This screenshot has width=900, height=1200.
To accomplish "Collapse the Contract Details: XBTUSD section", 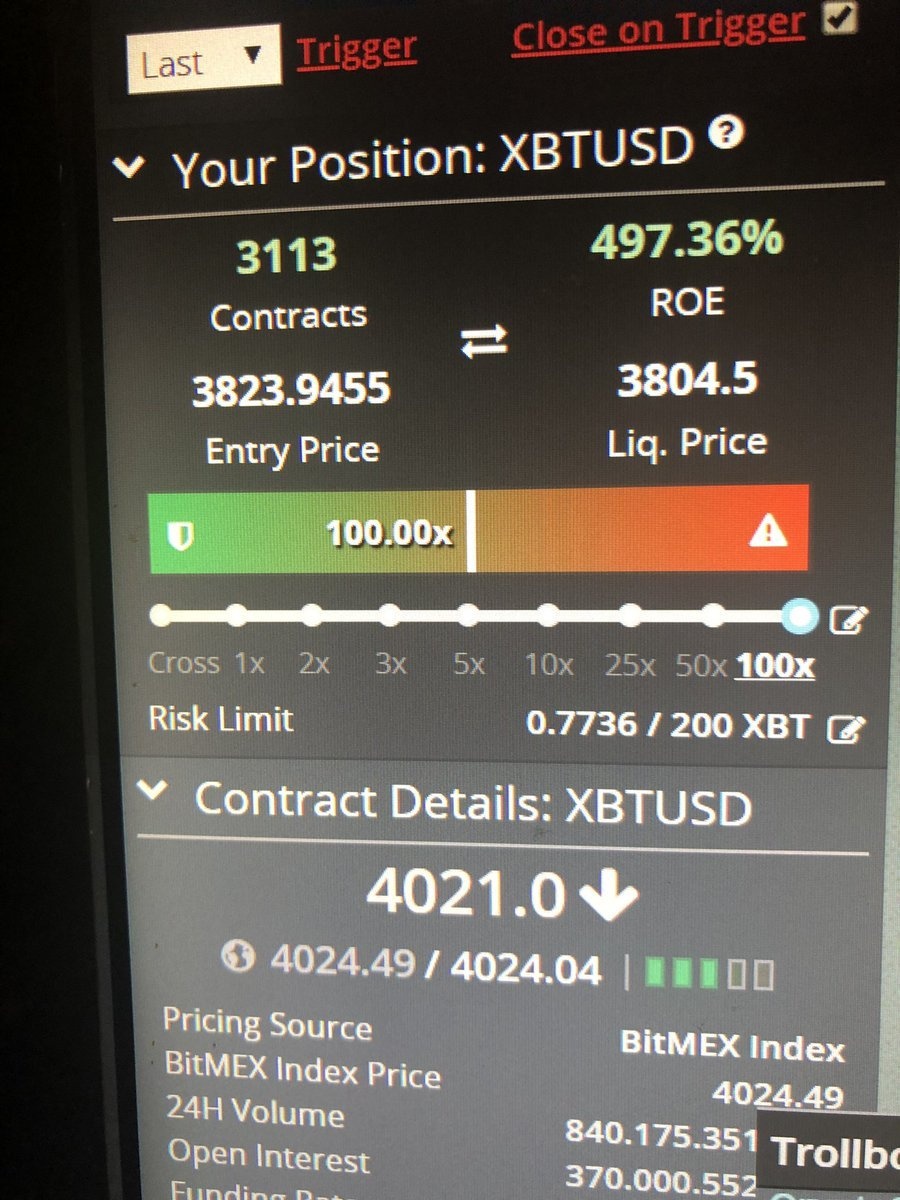I will pos(153,792).
